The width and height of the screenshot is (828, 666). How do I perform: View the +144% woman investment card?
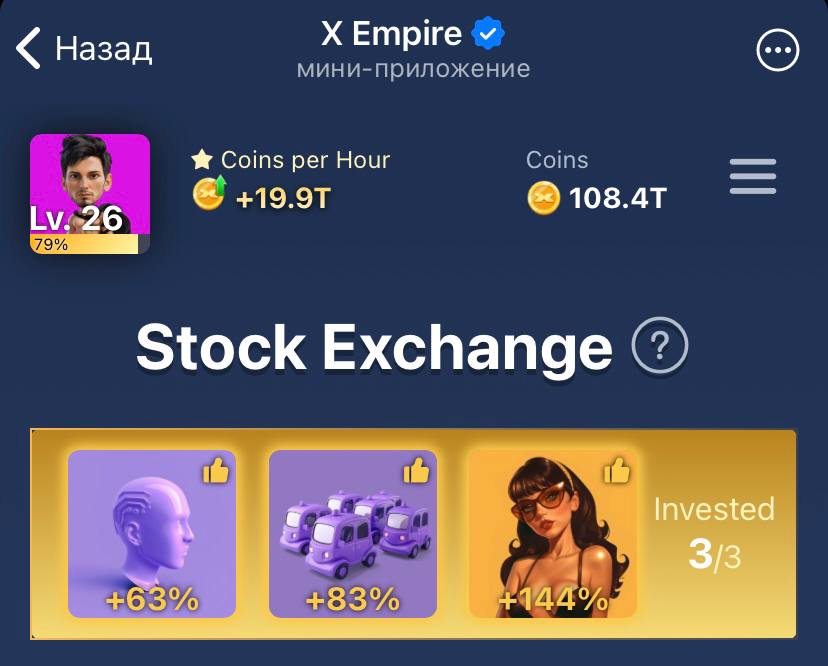(x=552, y=533)
